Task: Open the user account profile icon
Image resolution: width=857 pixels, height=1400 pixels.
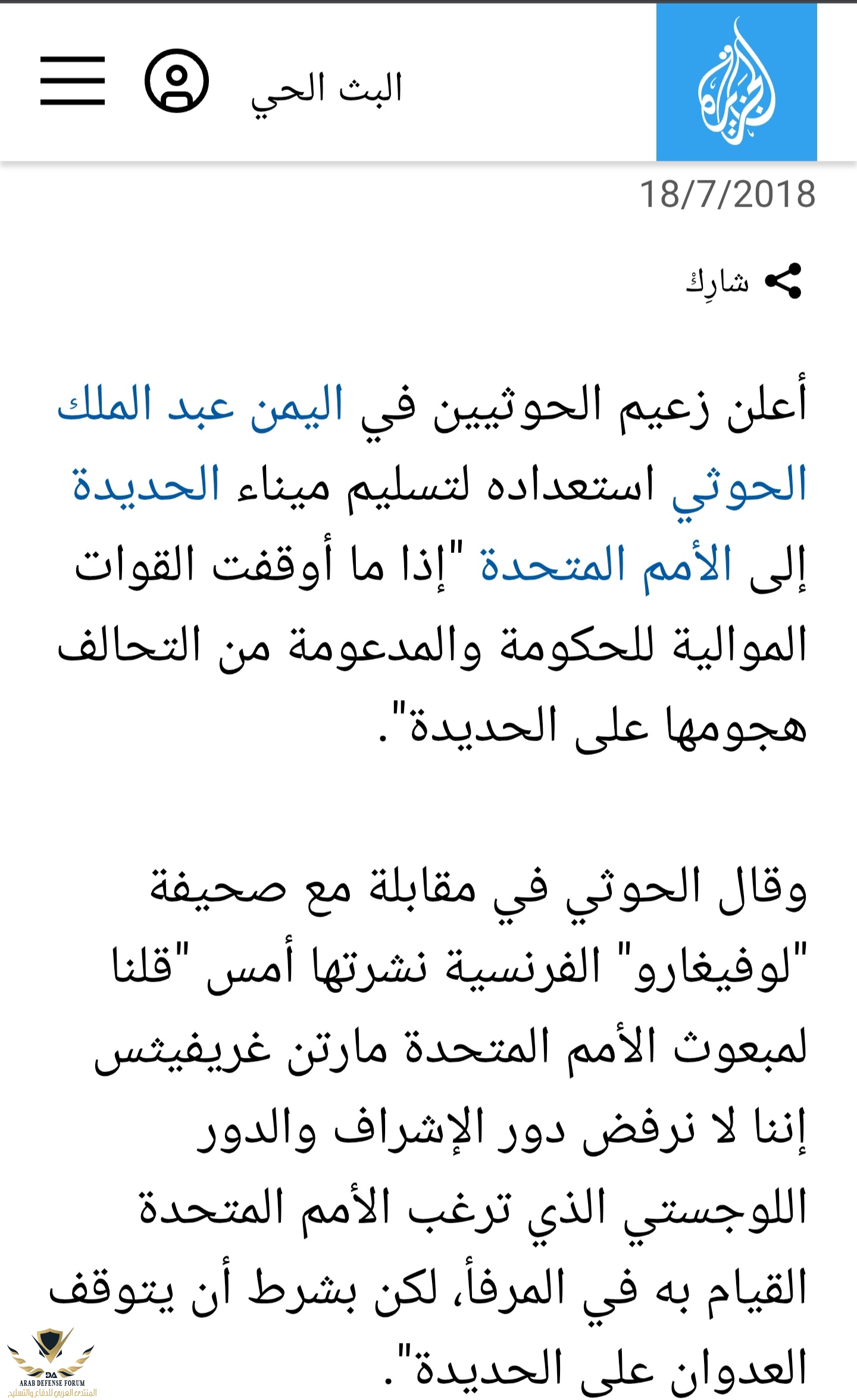Action: click(x=176, y=81)
